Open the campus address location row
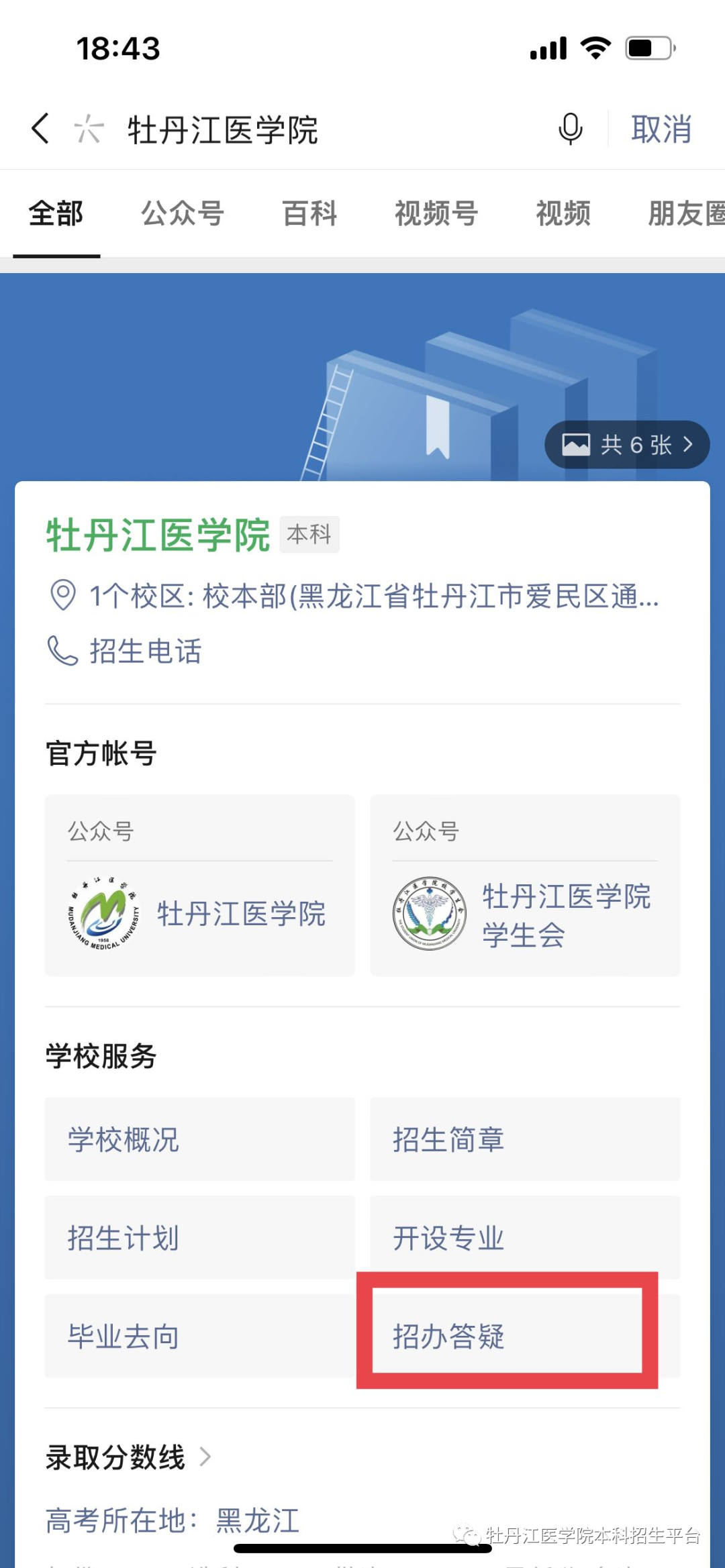 point(362,596)
